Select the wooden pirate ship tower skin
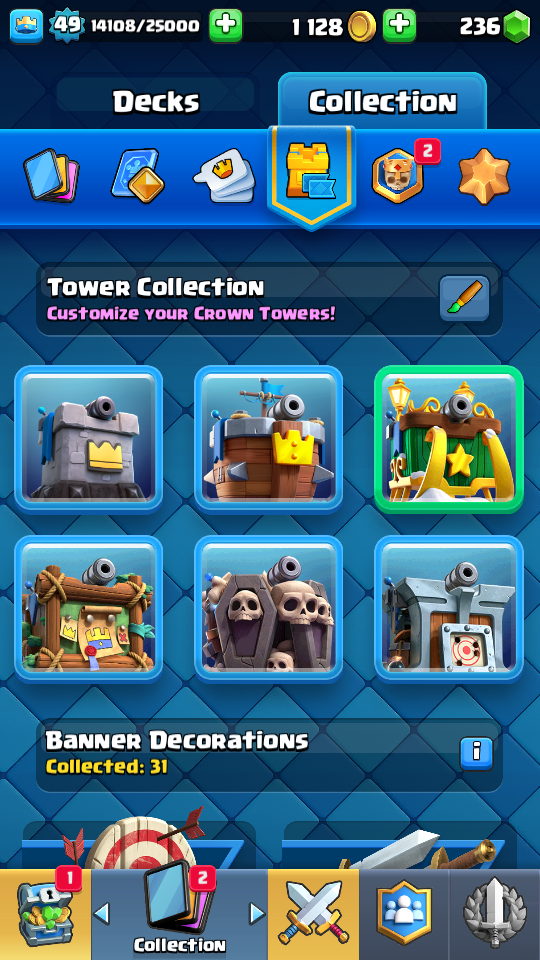Screen dimensions: 540x960 tap(268, 438)
